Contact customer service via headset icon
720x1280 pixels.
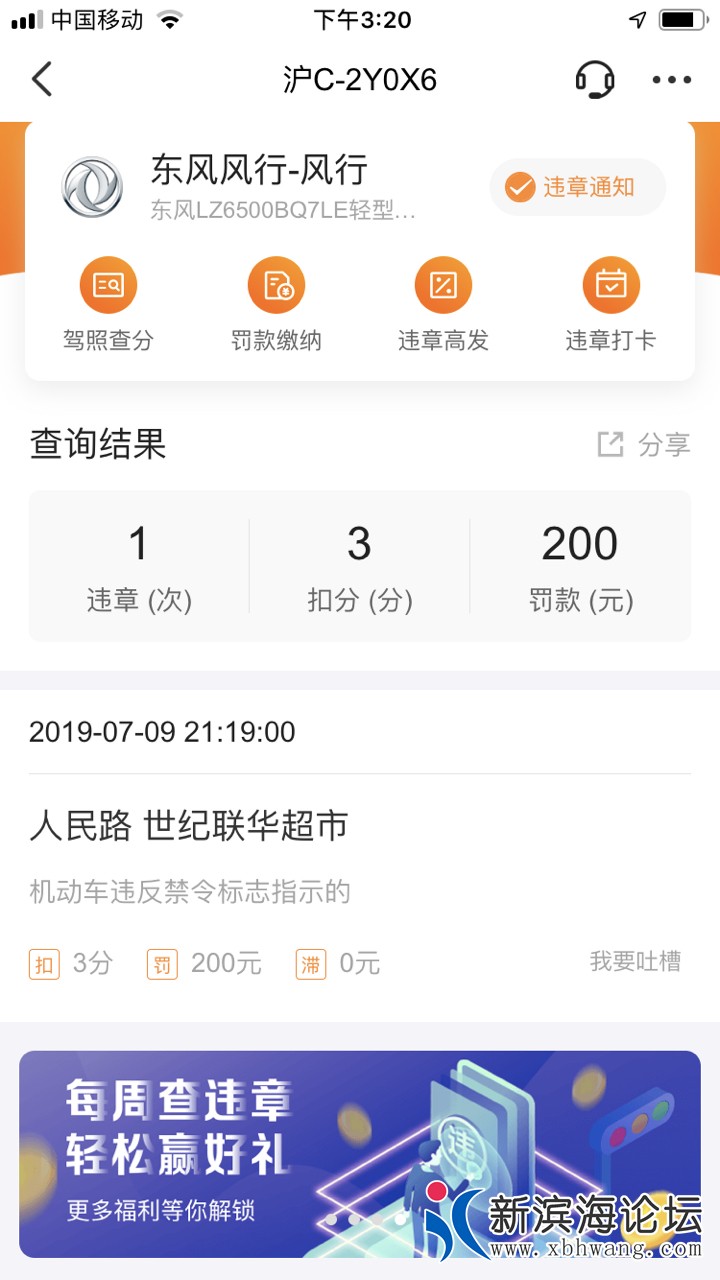coord(595,79)
